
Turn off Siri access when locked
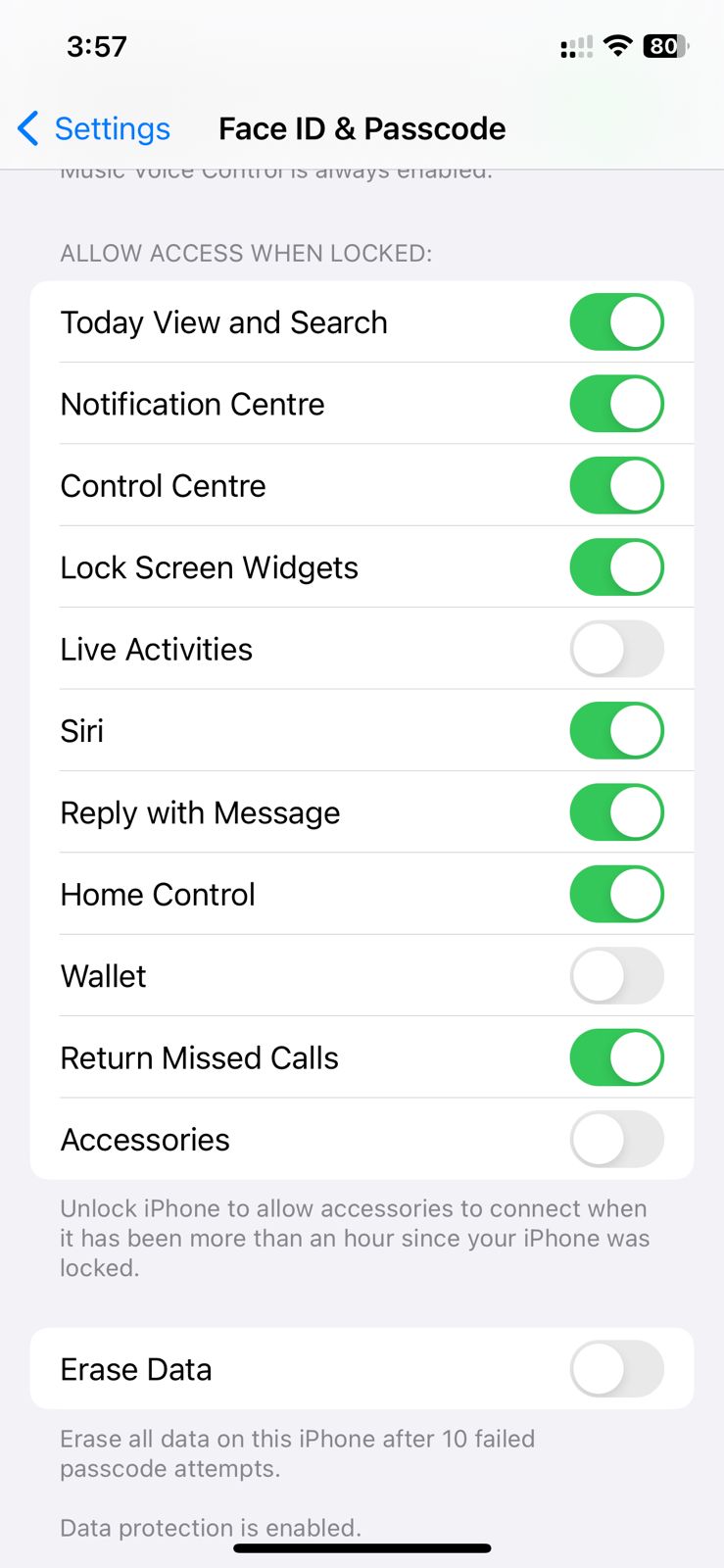[616, 731]
